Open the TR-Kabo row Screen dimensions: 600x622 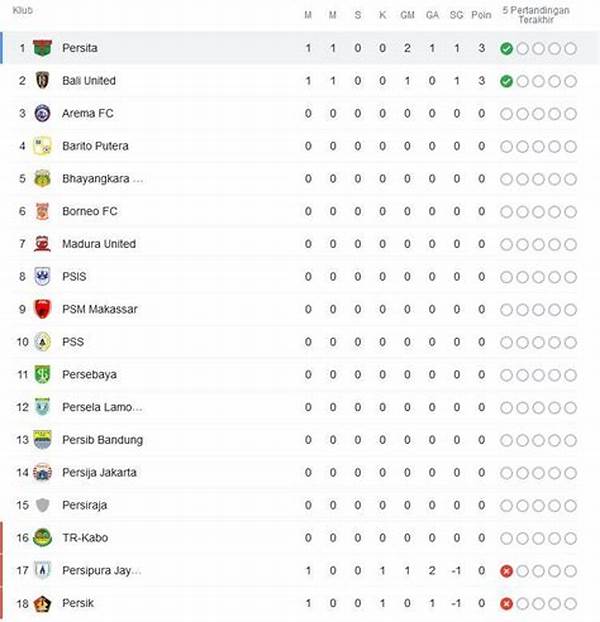click(84, 538)
